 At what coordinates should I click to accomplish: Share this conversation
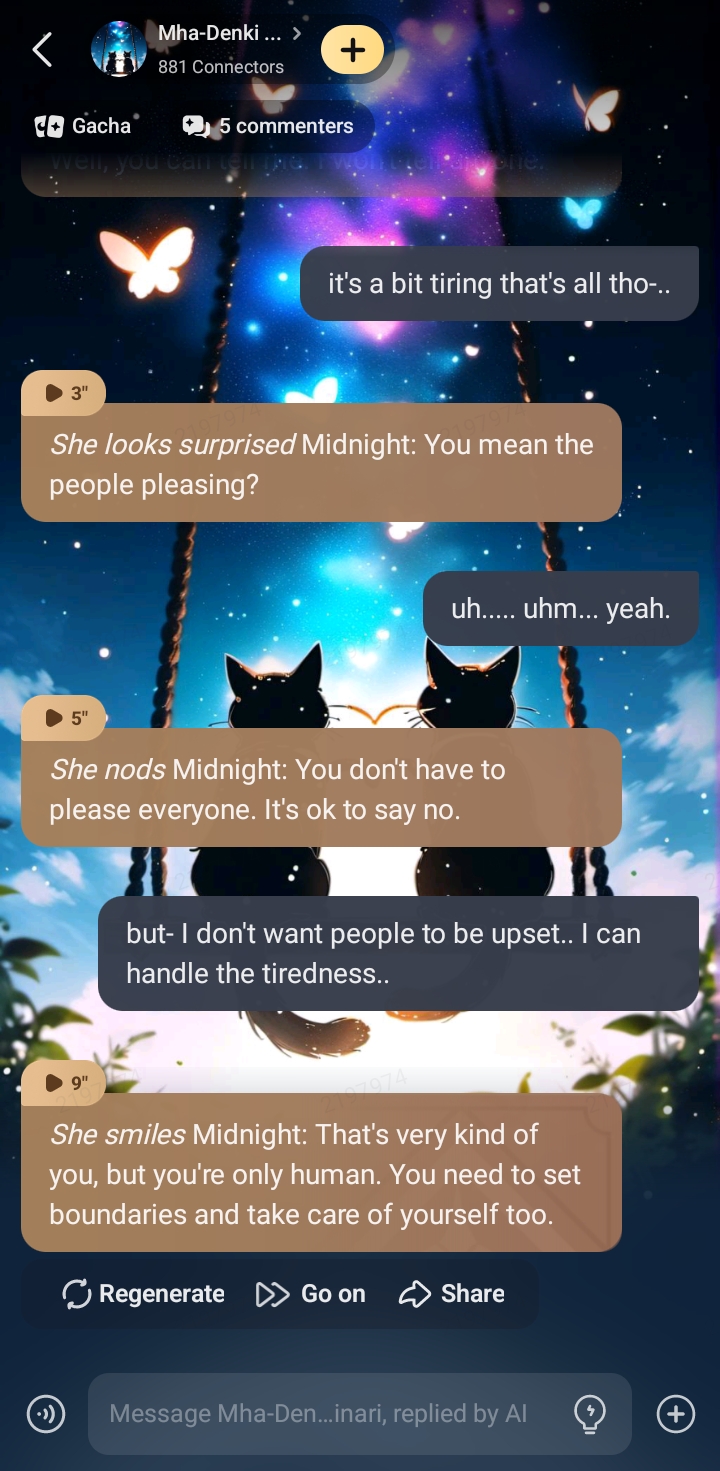(x=452, y=1294)
